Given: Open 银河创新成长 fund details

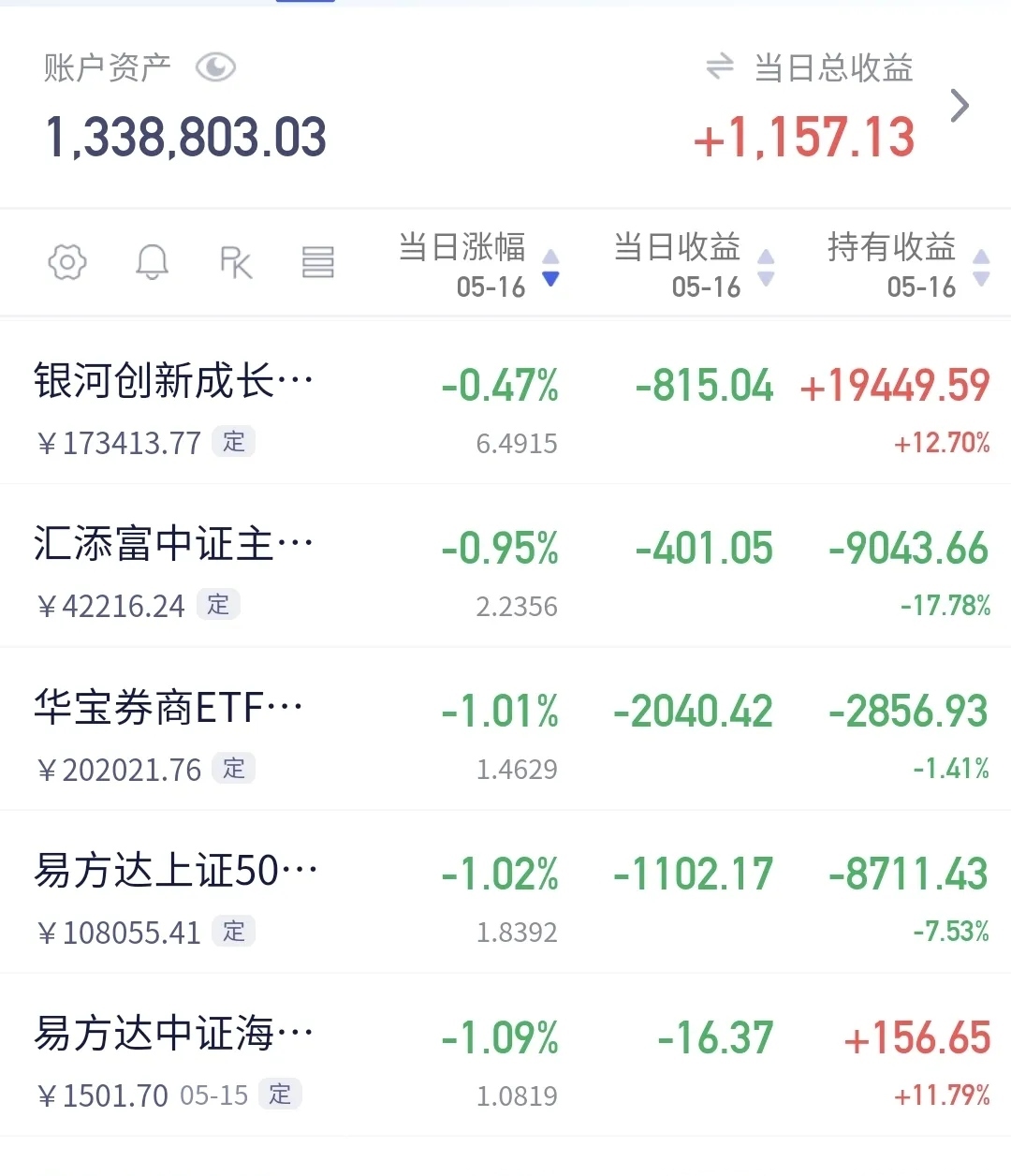Looking at the screenshot, I should point(171,379).
